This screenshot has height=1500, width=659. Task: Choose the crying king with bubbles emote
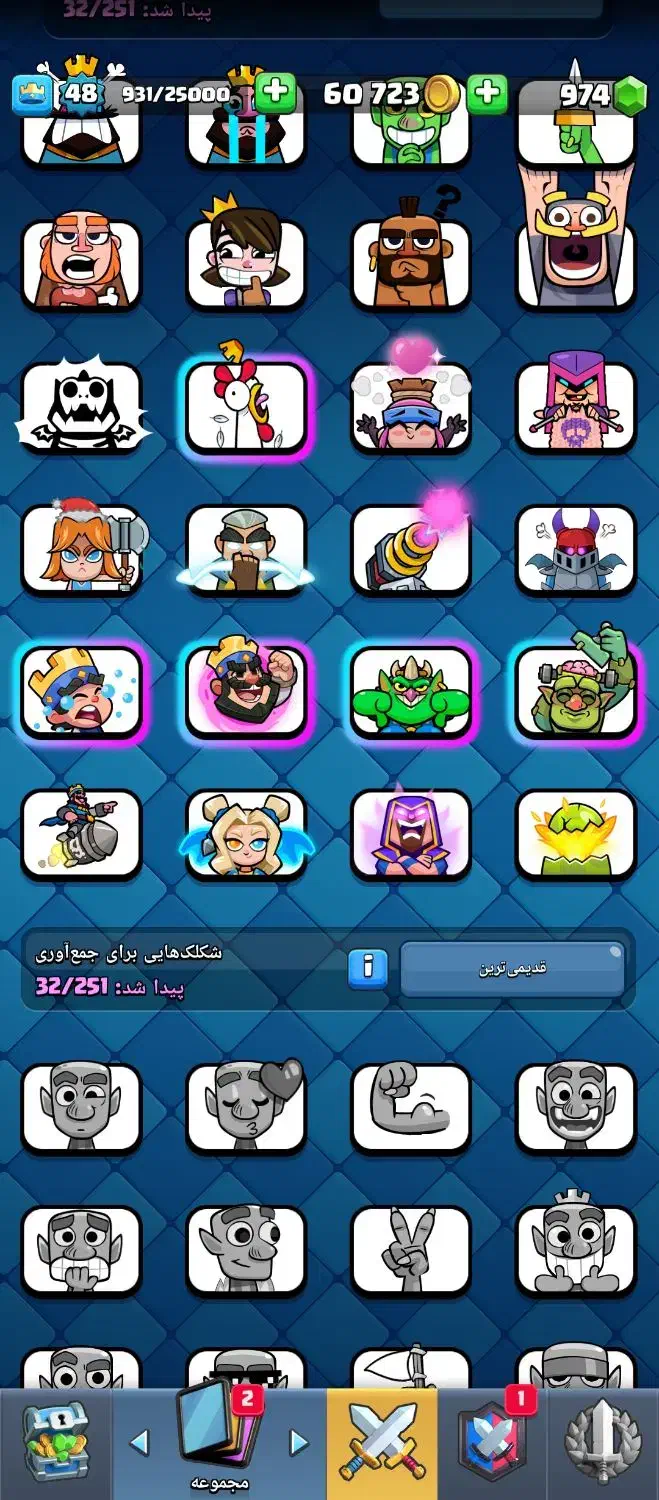[81, 692]
